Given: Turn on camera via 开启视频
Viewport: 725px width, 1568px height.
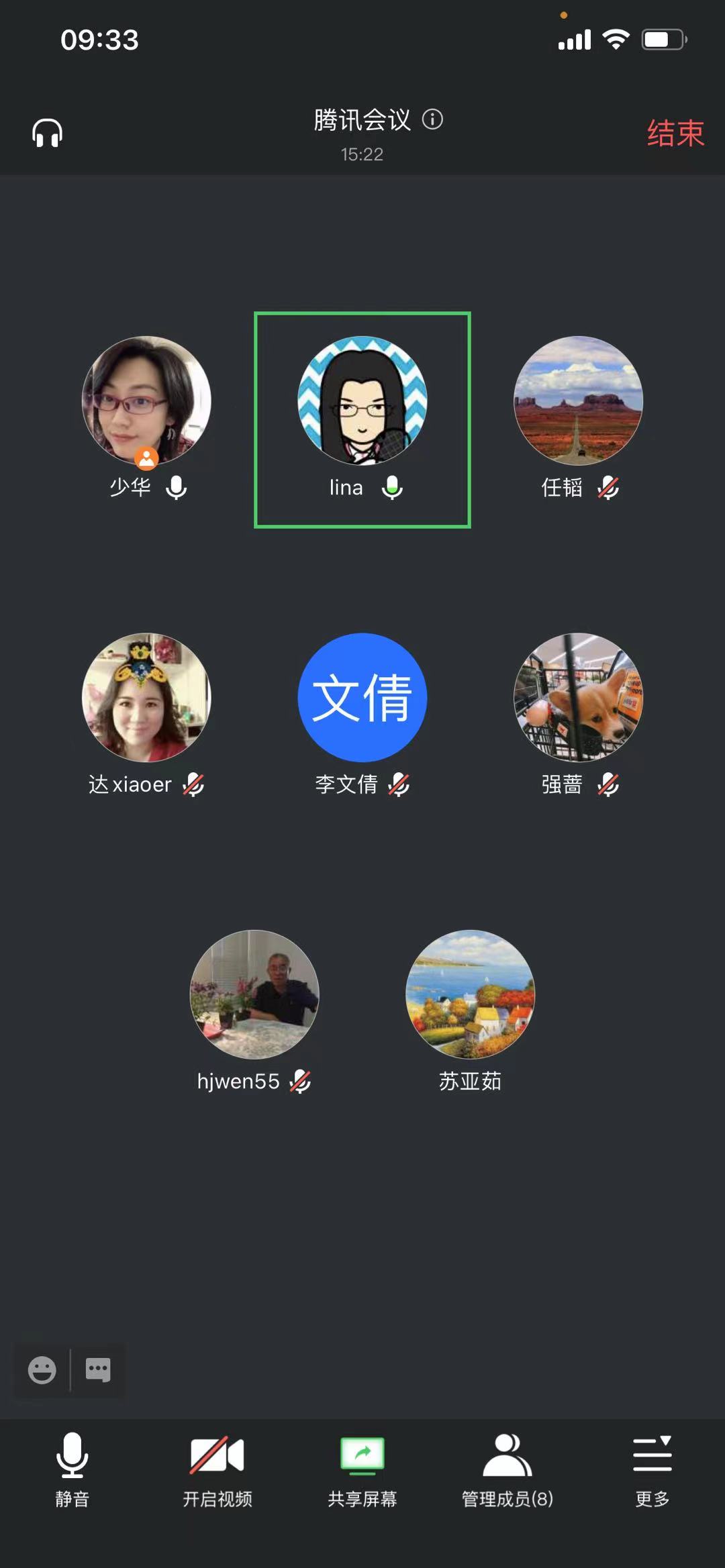Looking at the screenshot, I should pos(217,1469).
